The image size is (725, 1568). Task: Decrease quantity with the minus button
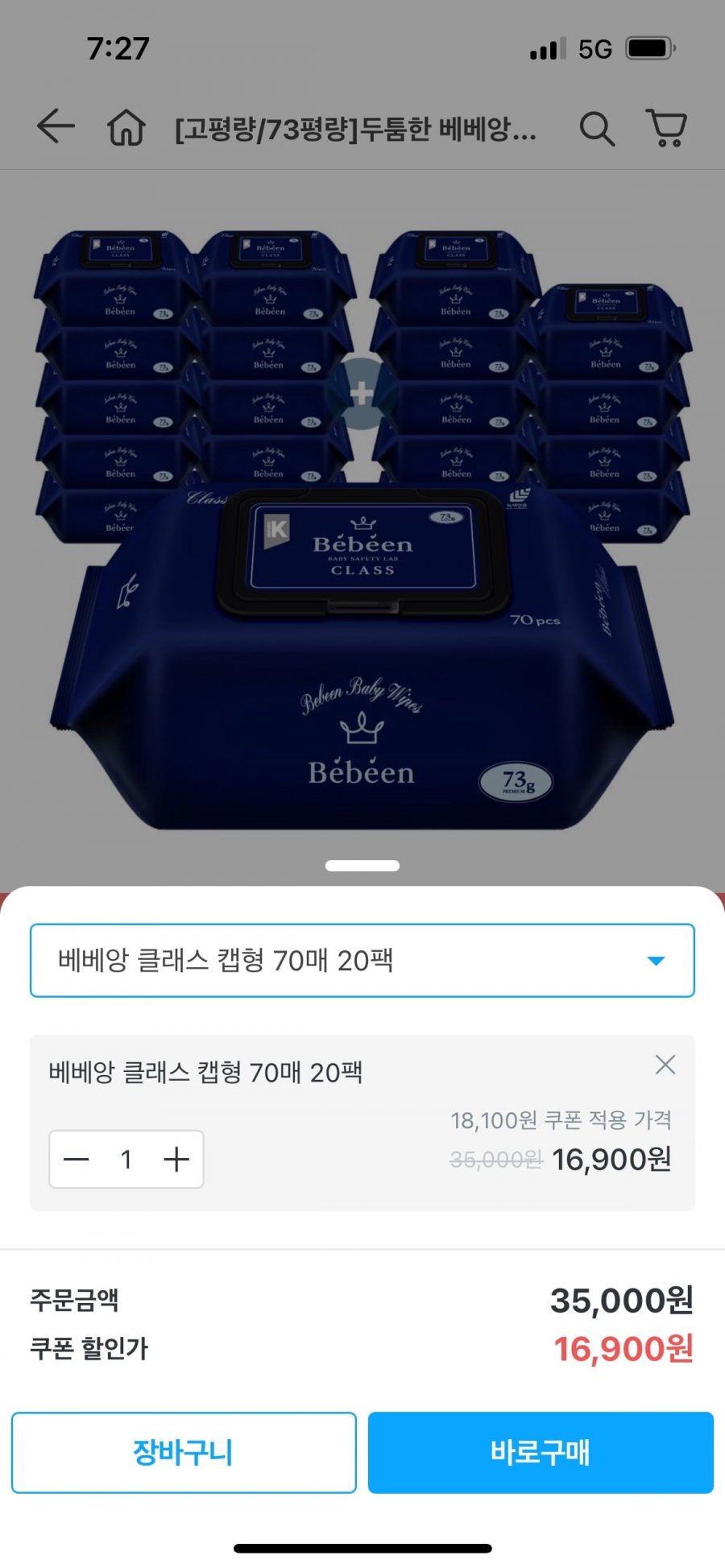click(77, 1160)
